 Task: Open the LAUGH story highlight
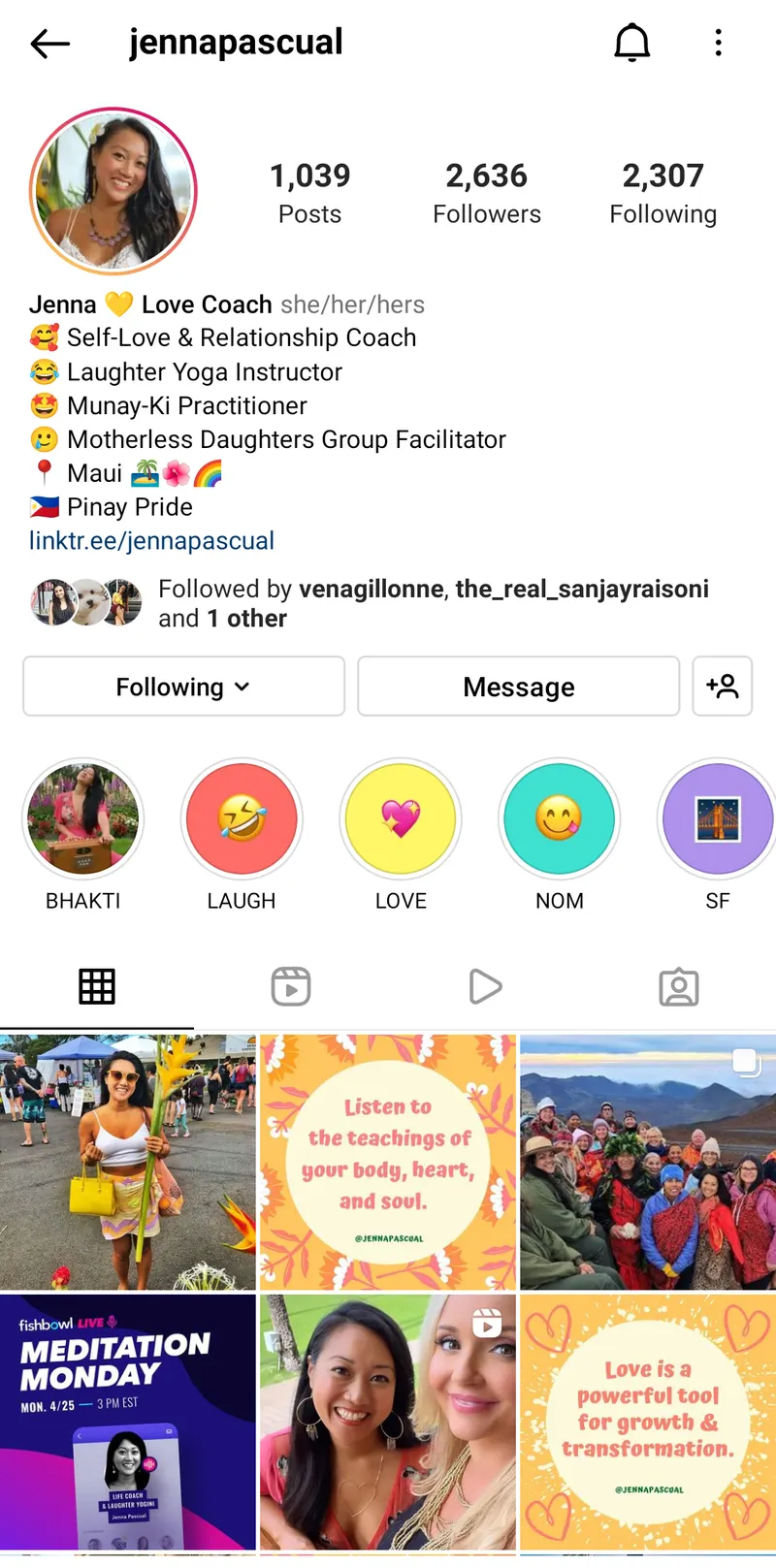click(x=242, y=819)
